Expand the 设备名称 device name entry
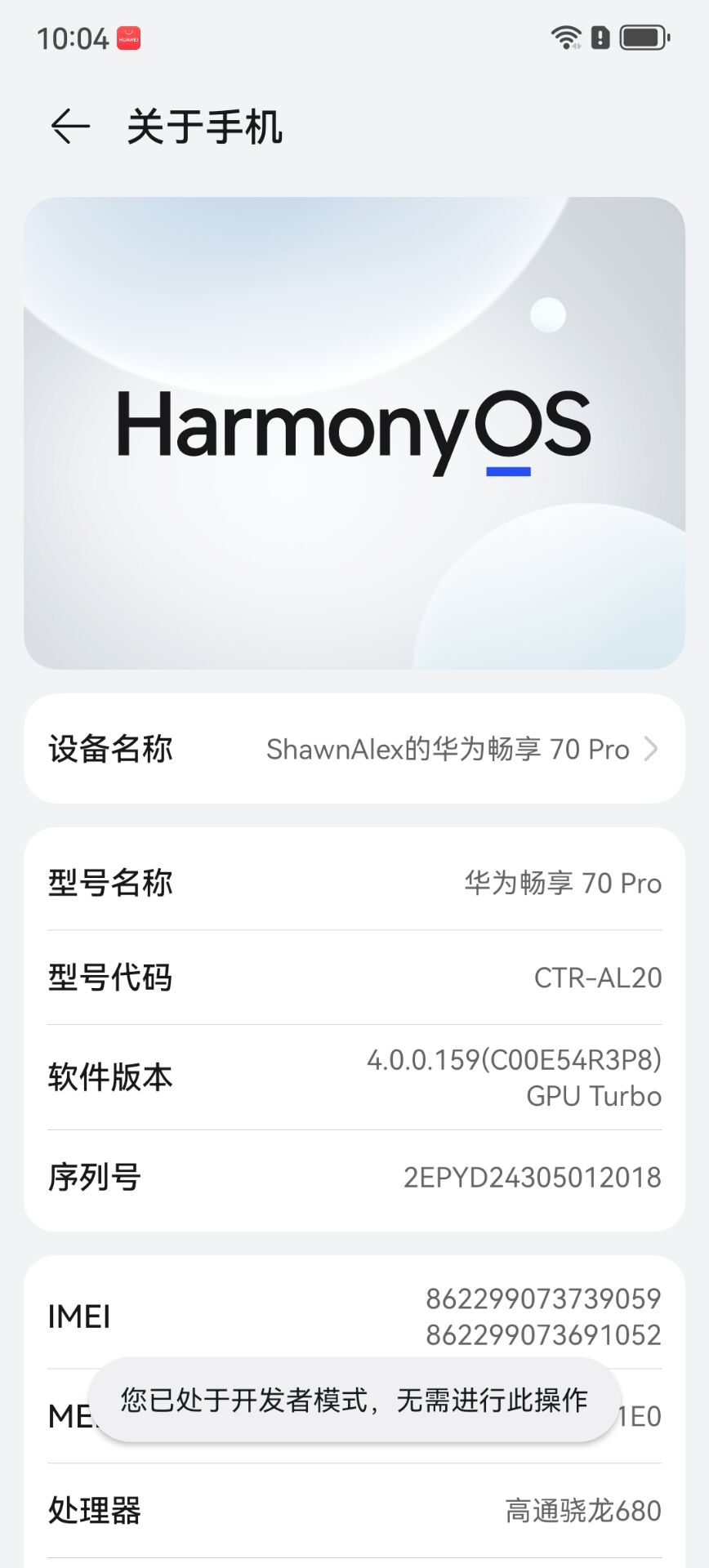Image resolution: width=709 pixels, height=1568 pixels. [354, 748]
